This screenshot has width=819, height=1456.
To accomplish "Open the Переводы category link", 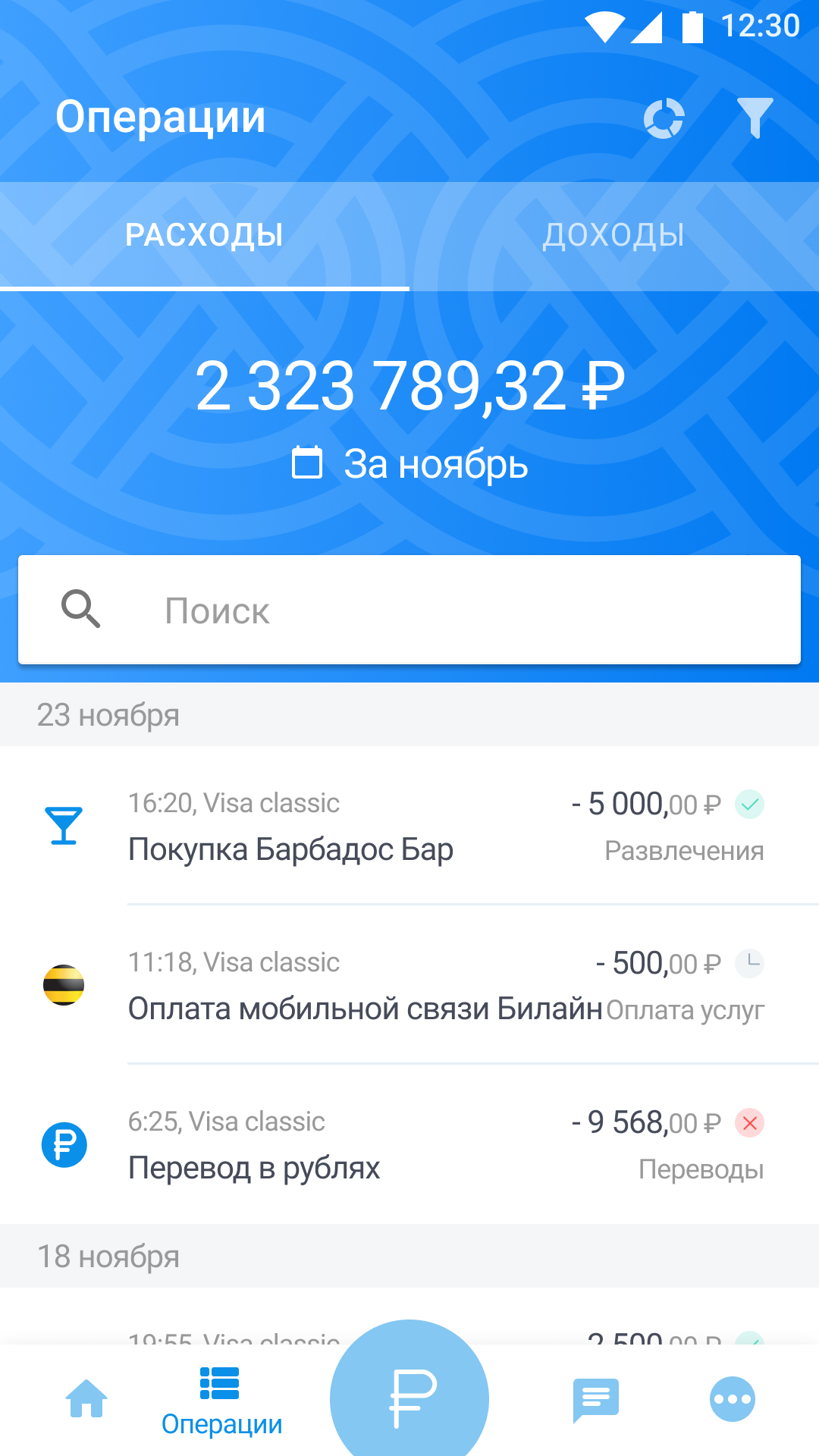I will 701,1169.
